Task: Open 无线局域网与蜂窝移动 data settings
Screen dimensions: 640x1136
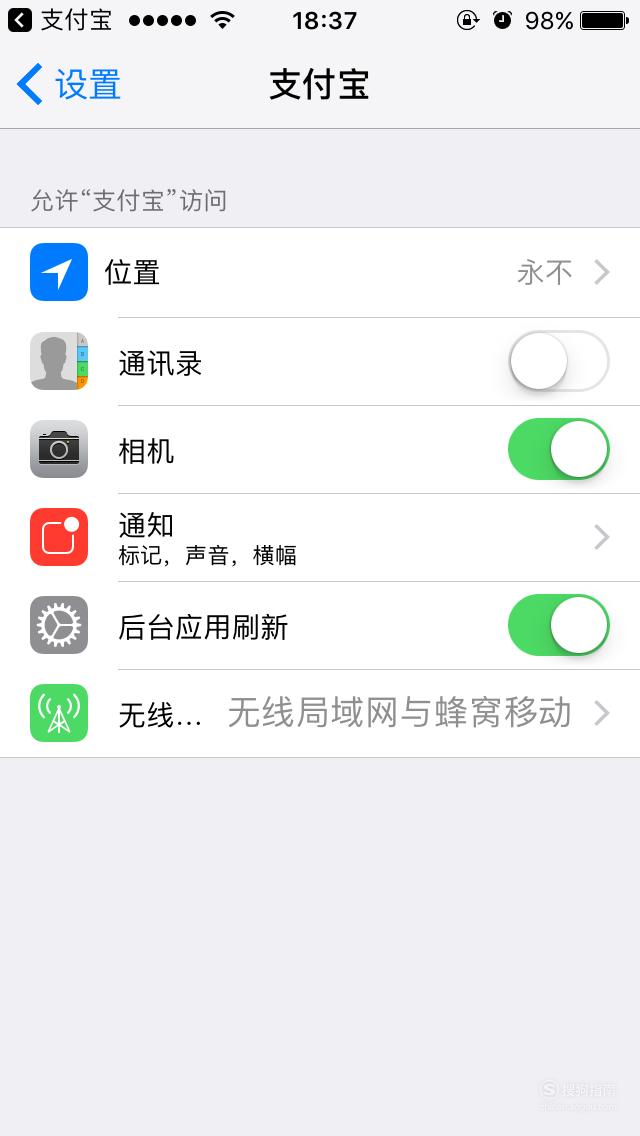Action: click(x=320, y=714)
